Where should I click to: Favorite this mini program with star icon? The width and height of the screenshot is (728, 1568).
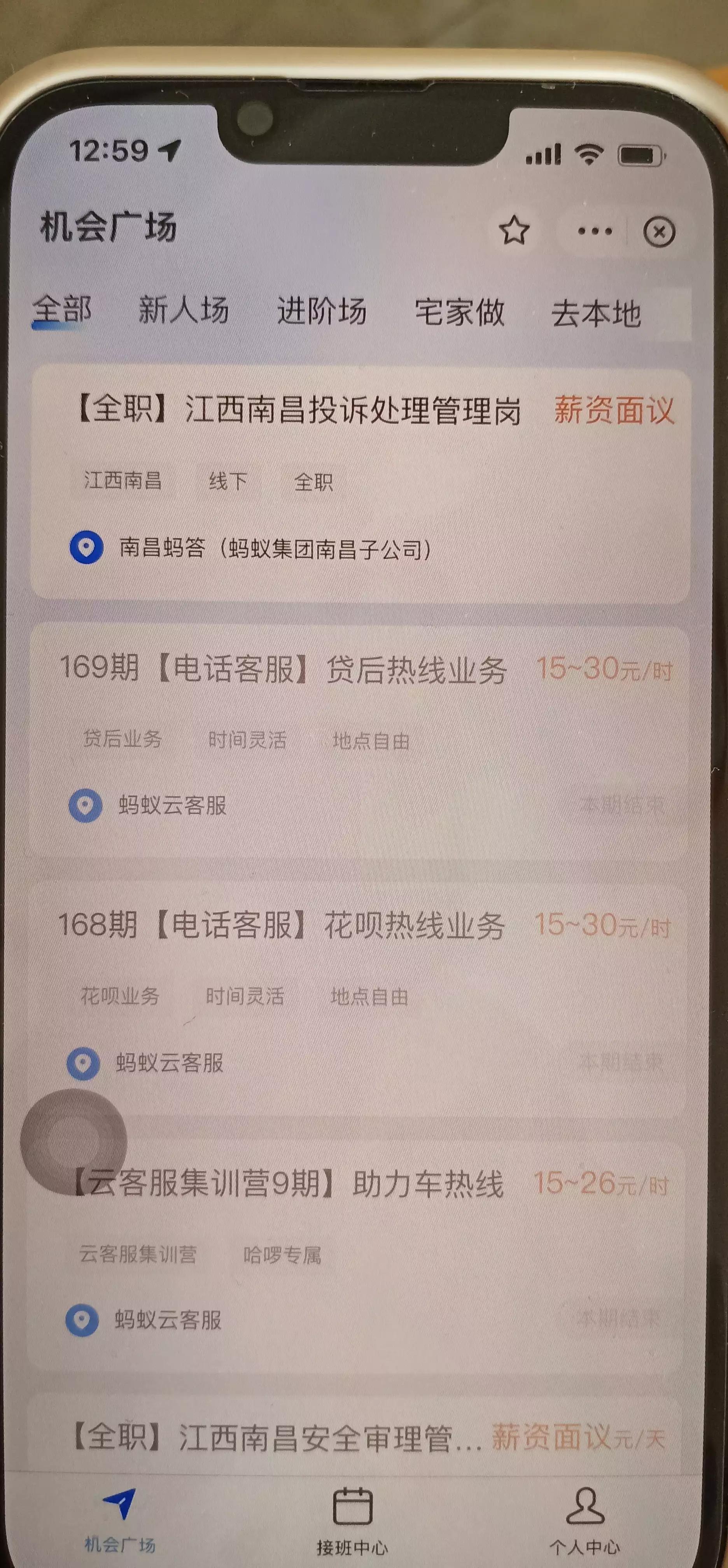pos(514,231)
